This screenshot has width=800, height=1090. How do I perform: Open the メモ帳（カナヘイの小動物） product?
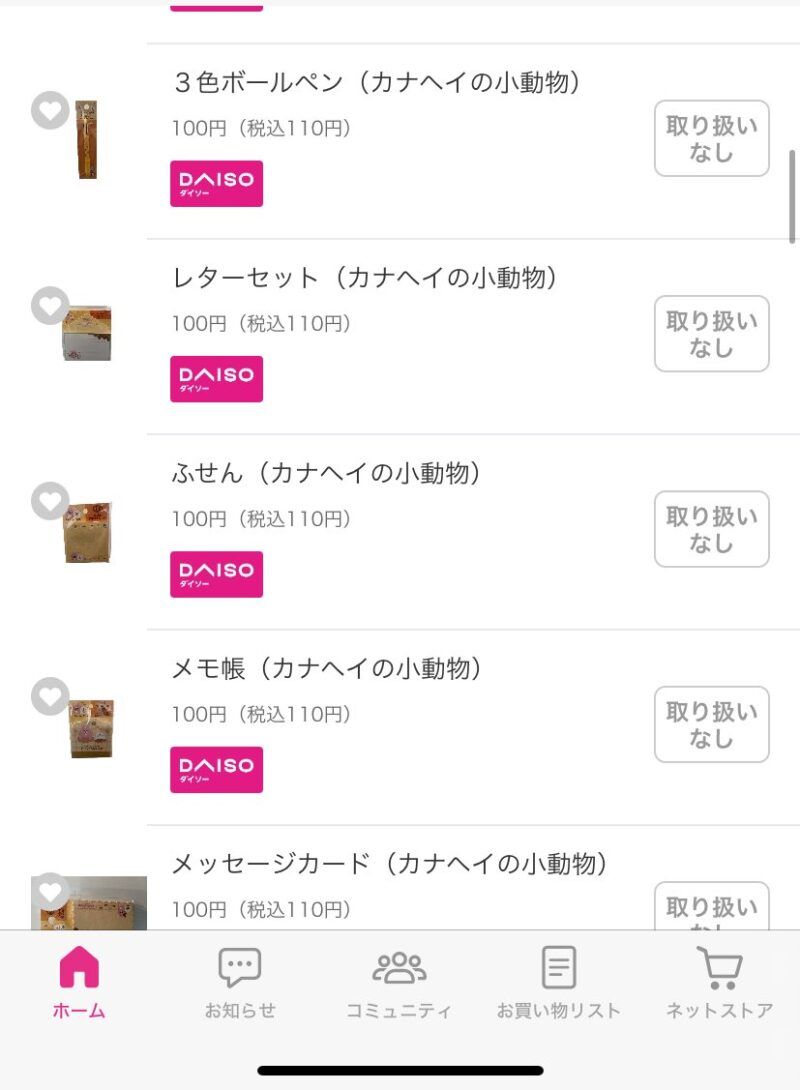coord(326,668)
